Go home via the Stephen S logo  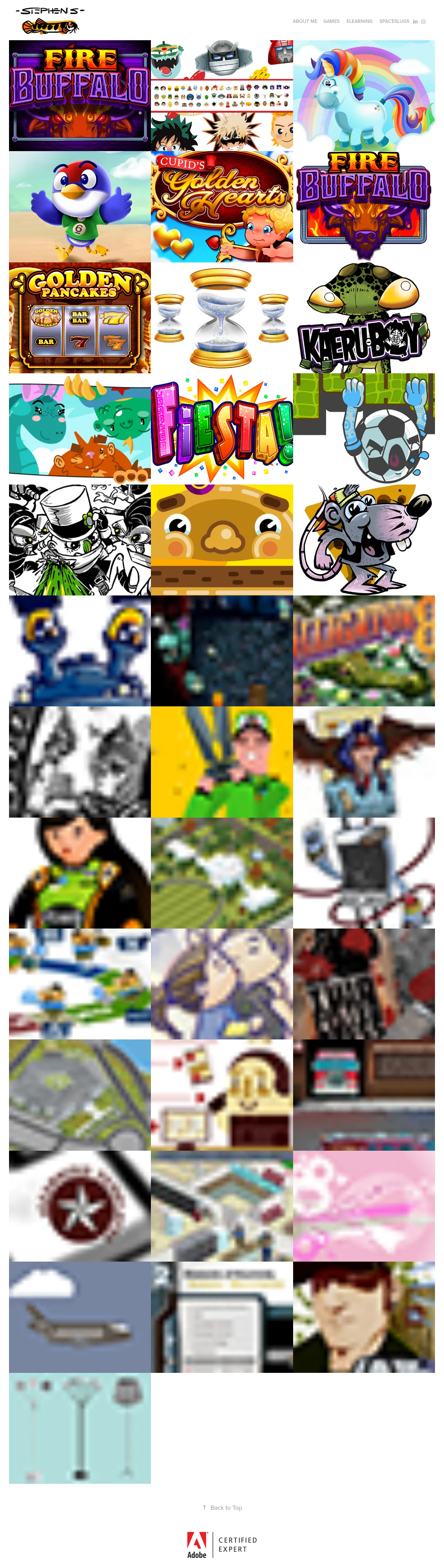click(x=50, y=20)
